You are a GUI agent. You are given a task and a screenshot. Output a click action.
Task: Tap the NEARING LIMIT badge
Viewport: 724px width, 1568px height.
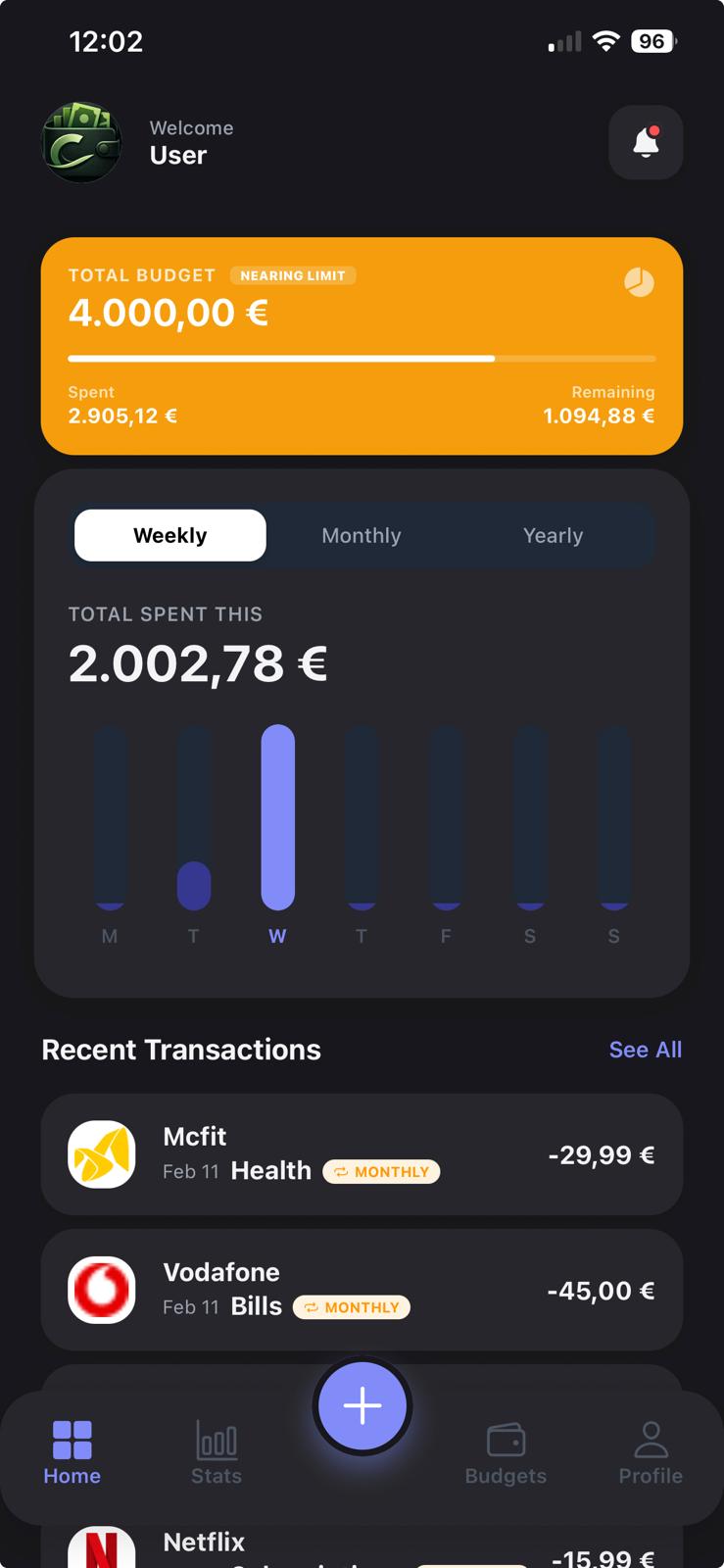coord(293,275)
